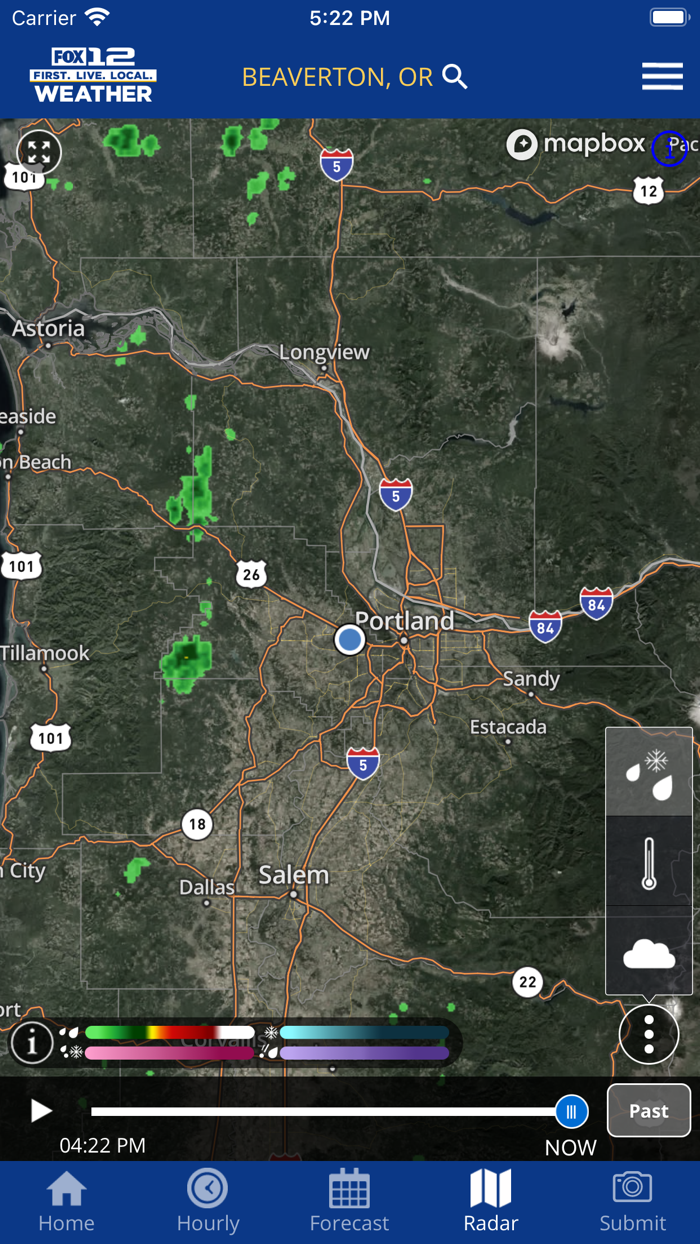
Task: Tap the radar timeline slider handle
Action: pyautogui.click(x=571, y=1111)
